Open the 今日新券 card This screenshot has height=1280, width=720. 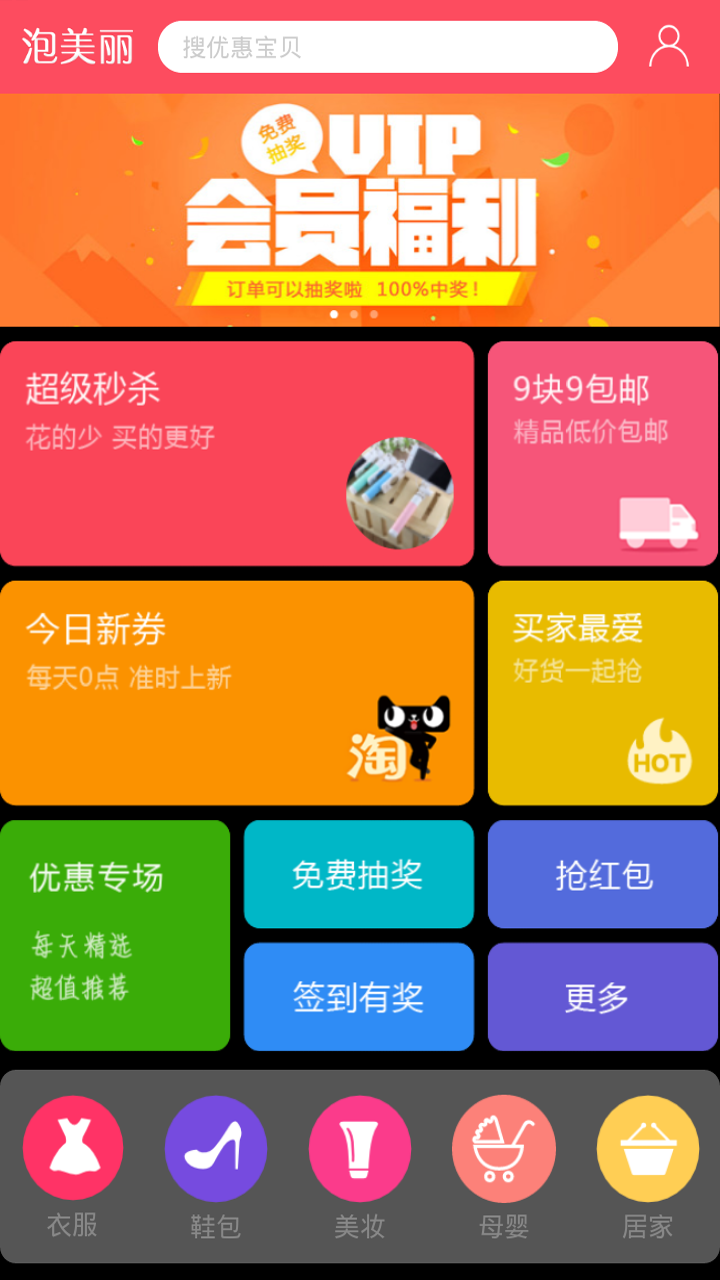[x=237, y=693]
